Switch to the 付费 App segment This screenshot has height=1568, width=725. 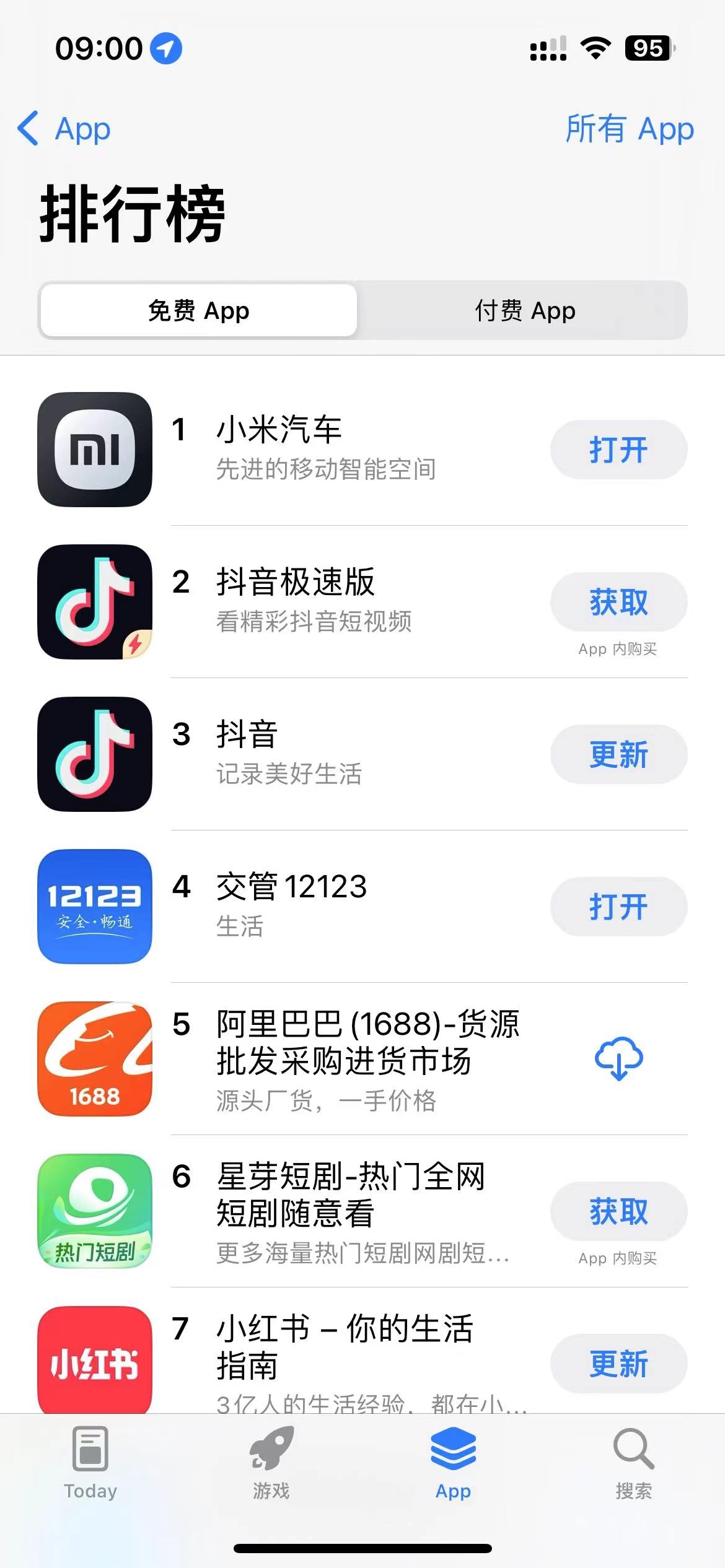pyautogui.click(x=524, y=310)
